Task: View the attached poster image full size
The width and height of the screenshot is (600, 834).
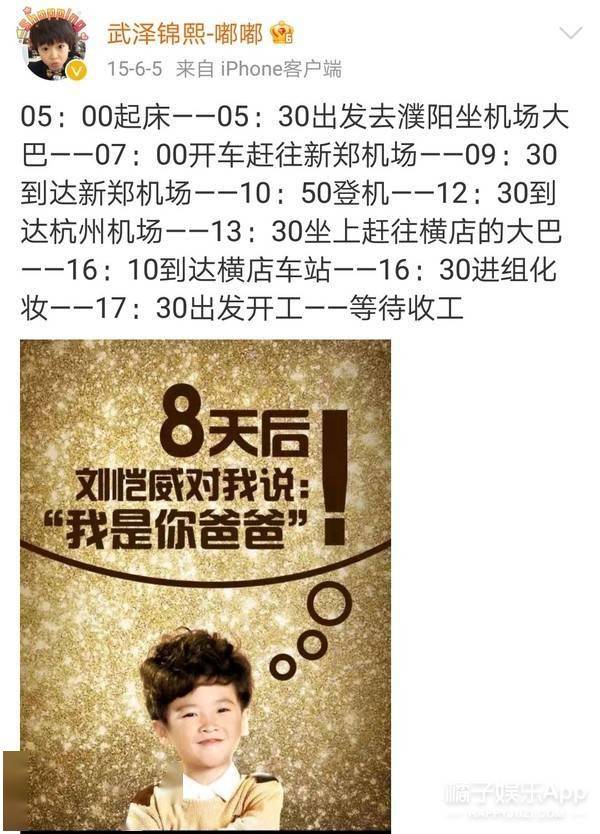Action: pos(205,585)
